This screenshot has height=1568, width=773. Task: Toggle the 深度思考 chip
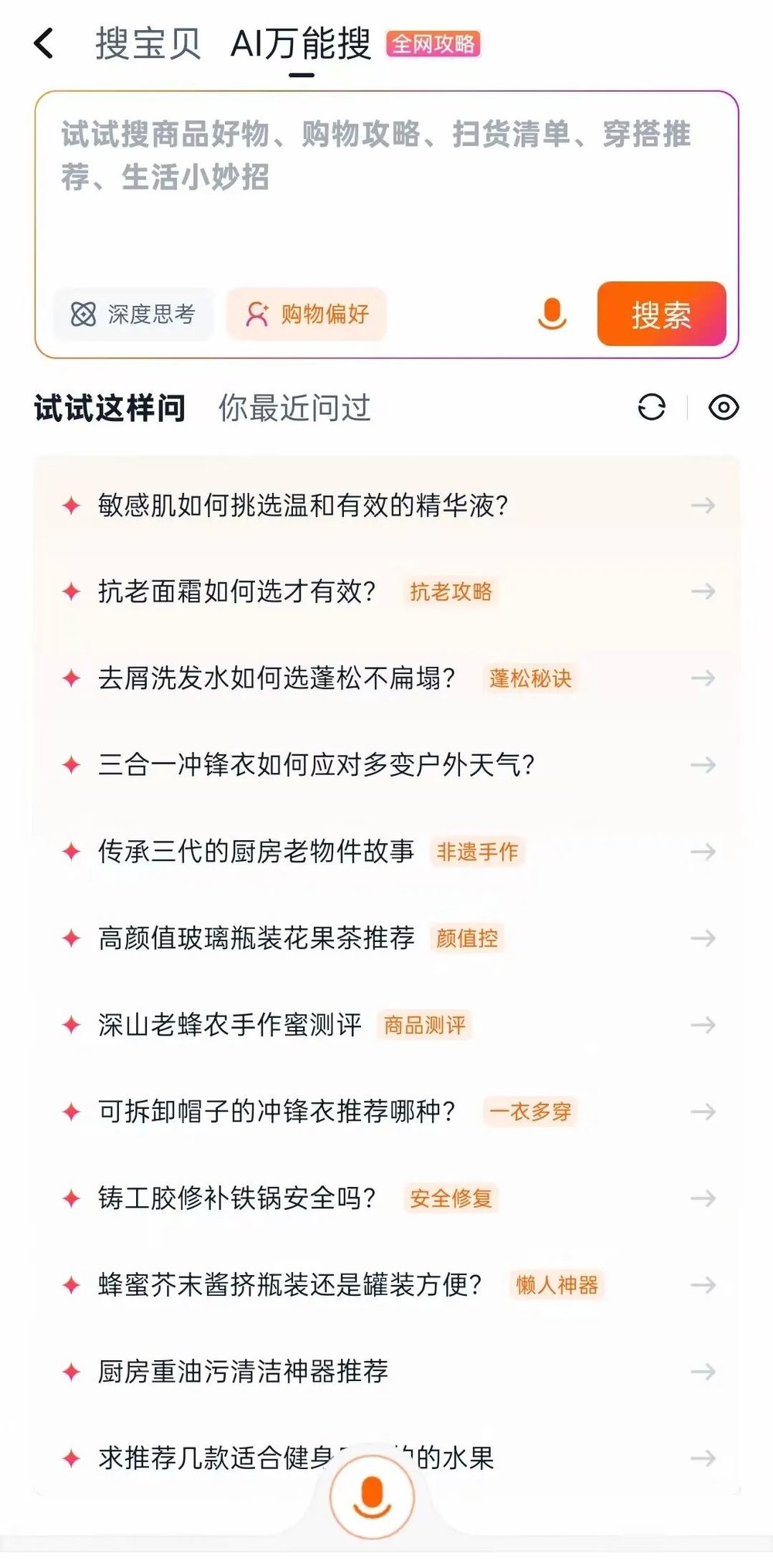coord(133,315)
